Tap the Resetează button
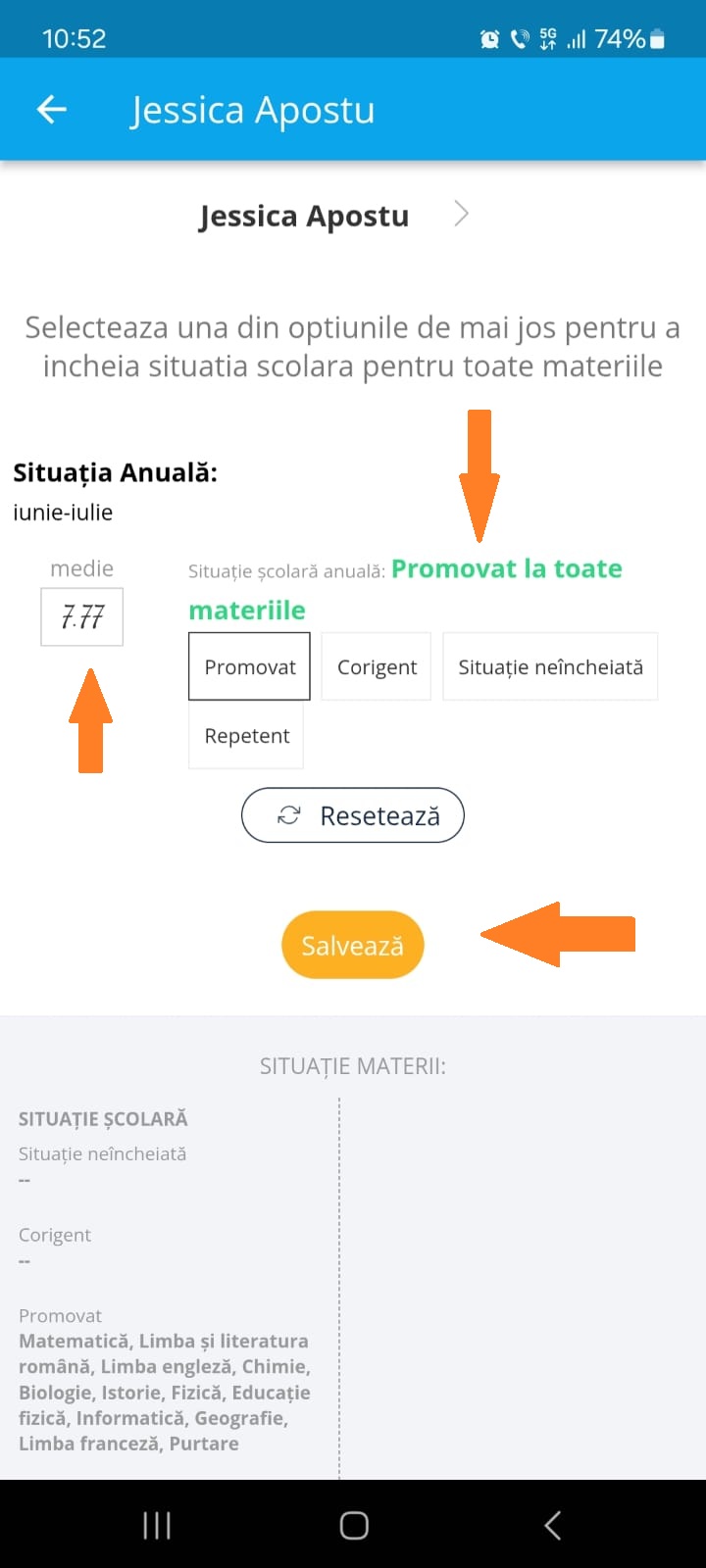The width and height of the screenshot is (706, 1568). 353,815
